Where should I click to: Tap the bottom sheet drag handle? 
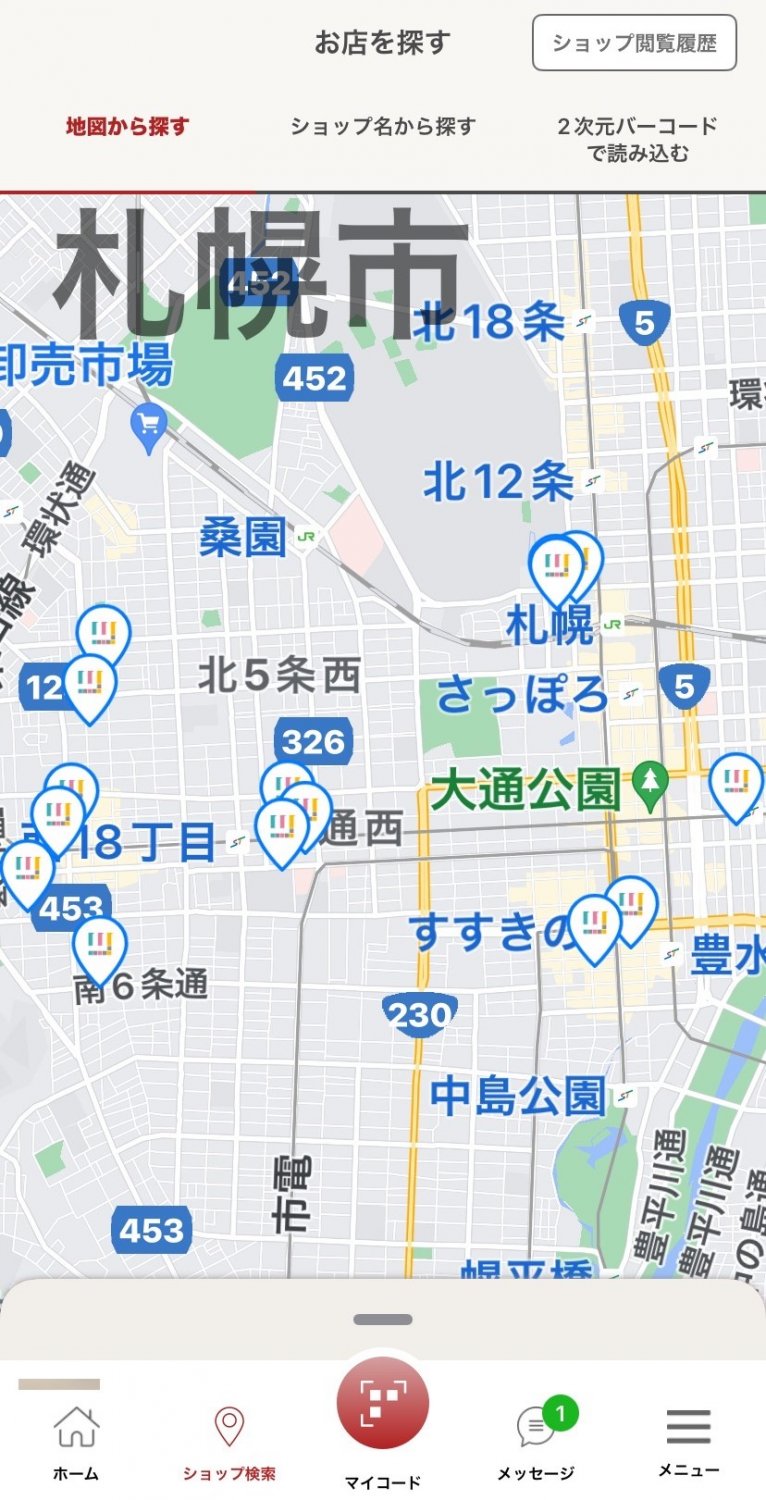click(x=383, y=1320)
